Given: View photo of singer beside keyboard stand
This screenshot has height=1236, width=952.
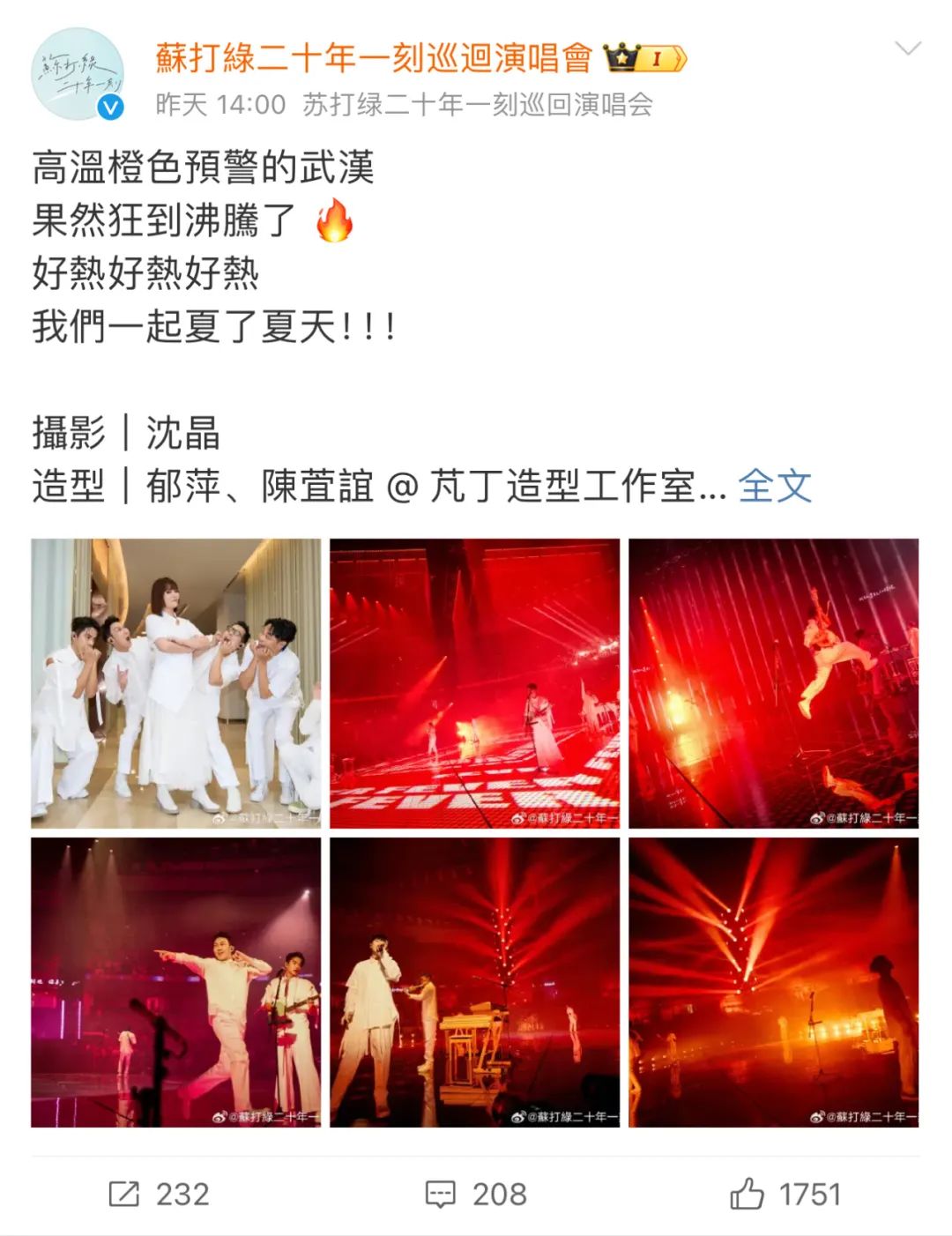Looking at the screenshot, I should pos(474,982).
